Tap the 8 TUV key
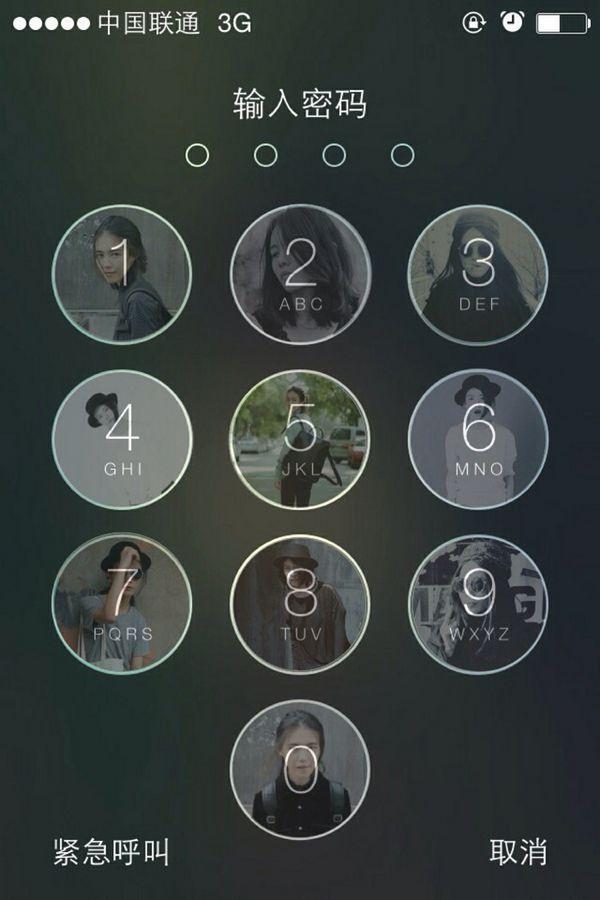 coord(300,604)
